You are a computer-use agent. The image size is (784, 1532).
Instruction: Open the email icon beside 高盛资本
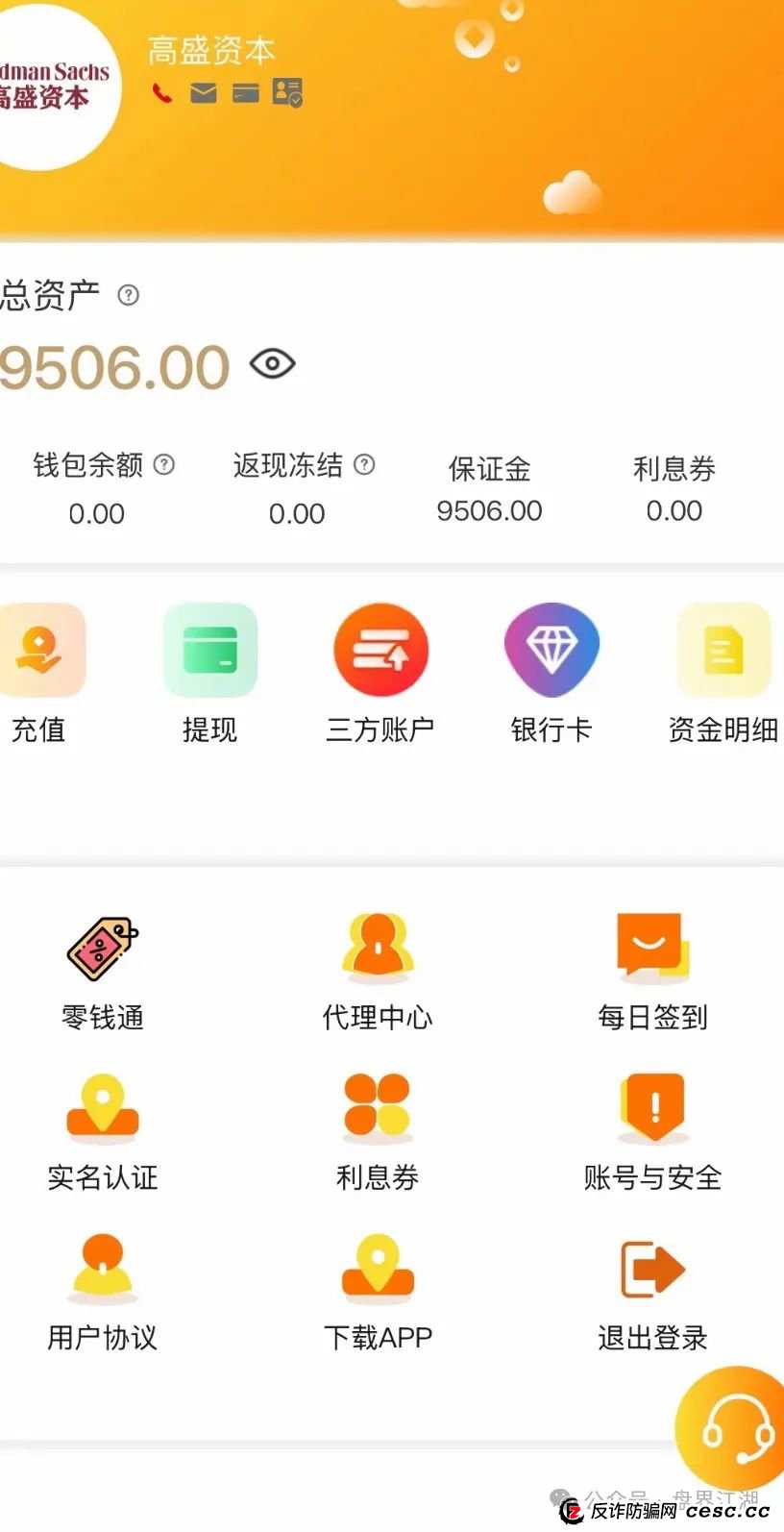[x=202, y=92]
